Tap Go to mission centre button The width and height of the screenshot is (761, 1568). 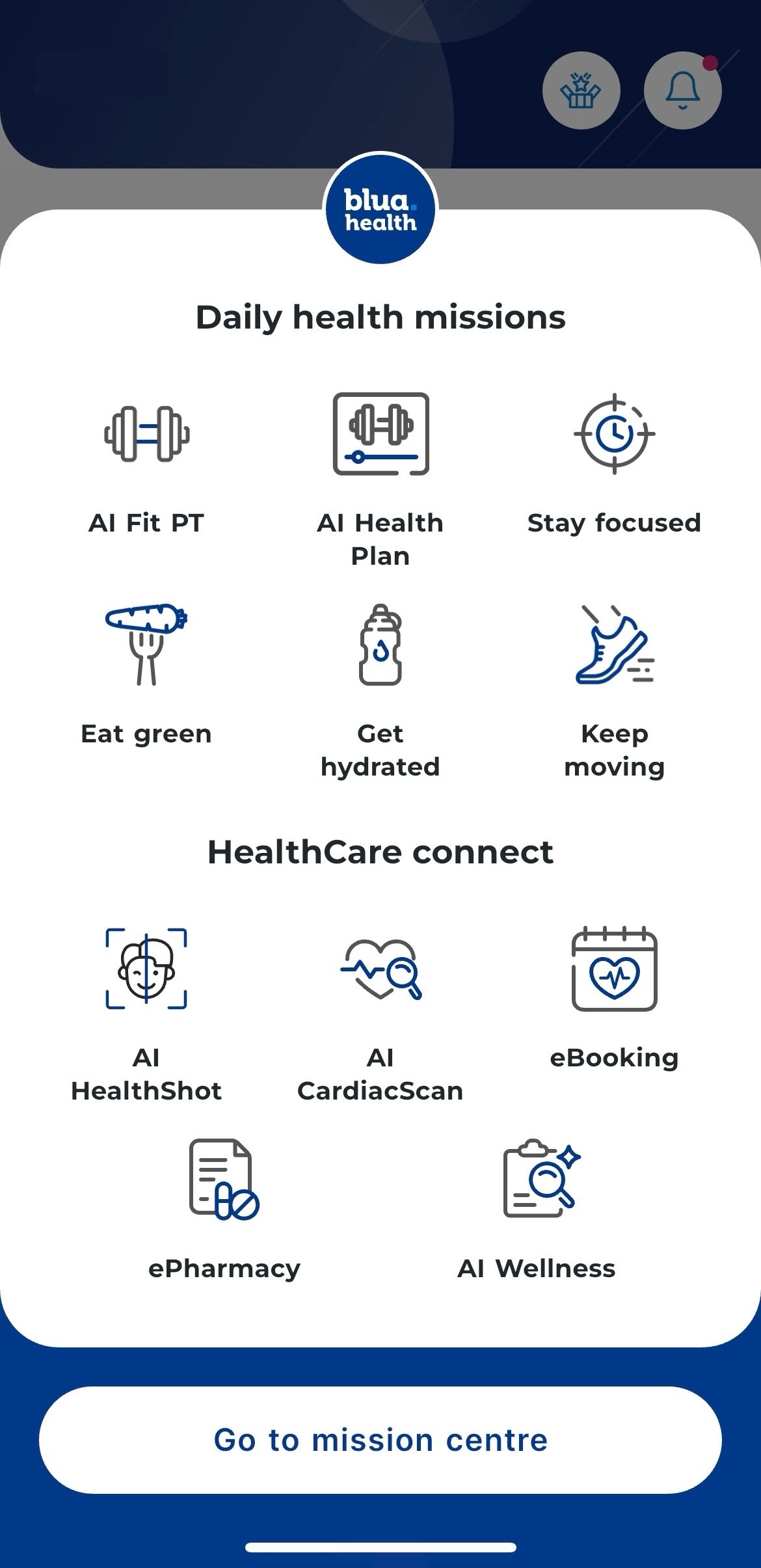coord(380,1440)
